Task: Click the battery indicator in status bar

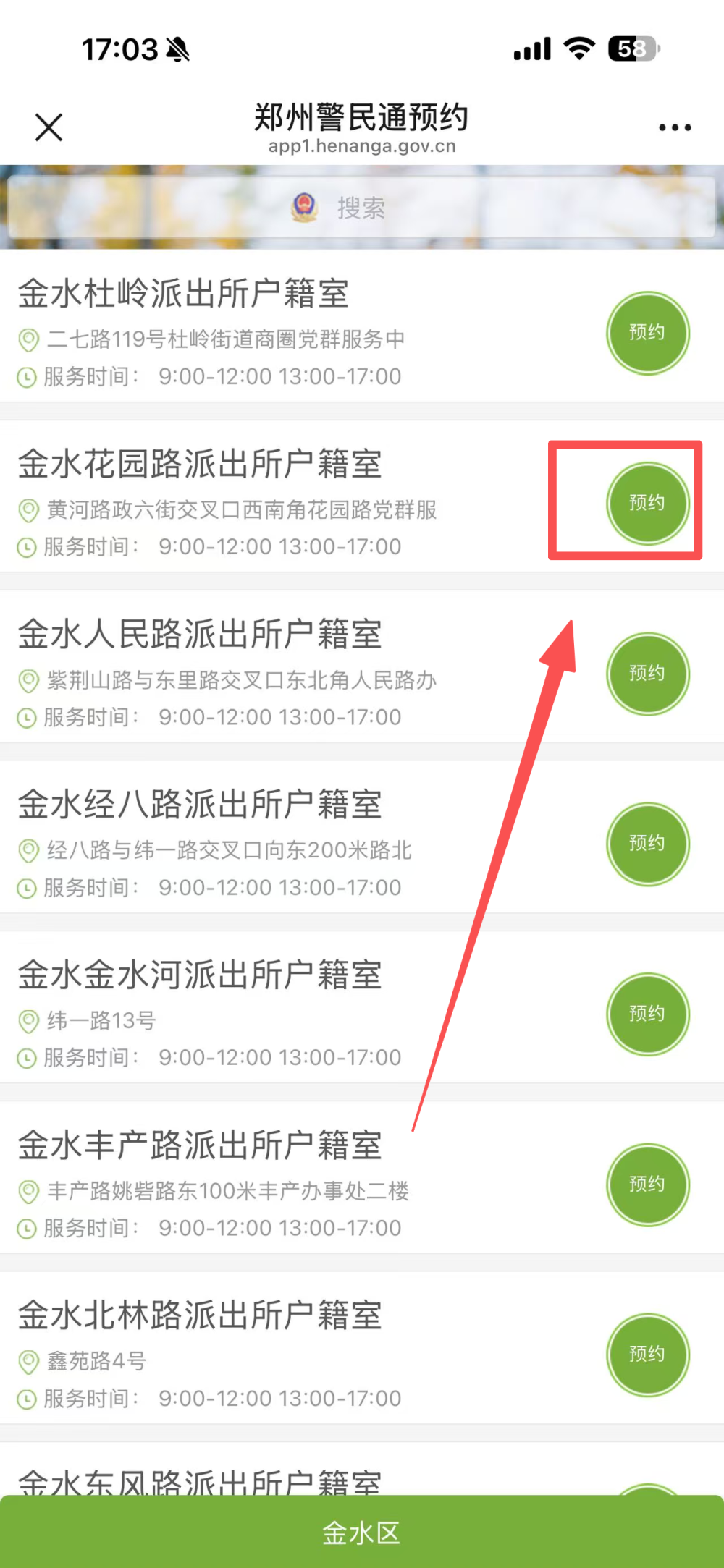Action: [632, 48]
